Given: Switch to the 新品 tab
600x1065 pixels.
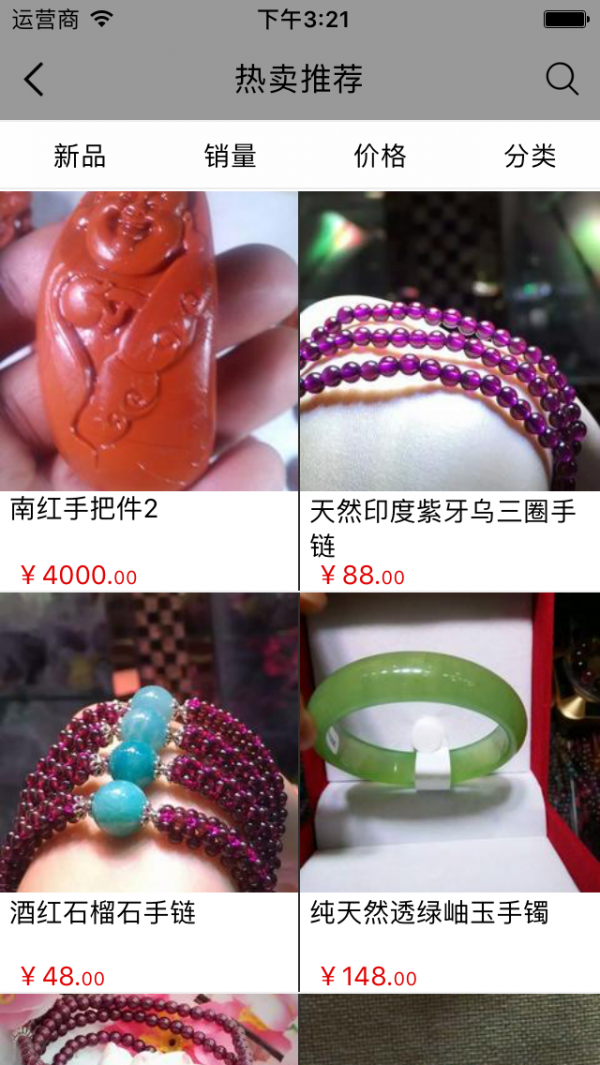Looking at the screenshot, I should coord(79,156).
